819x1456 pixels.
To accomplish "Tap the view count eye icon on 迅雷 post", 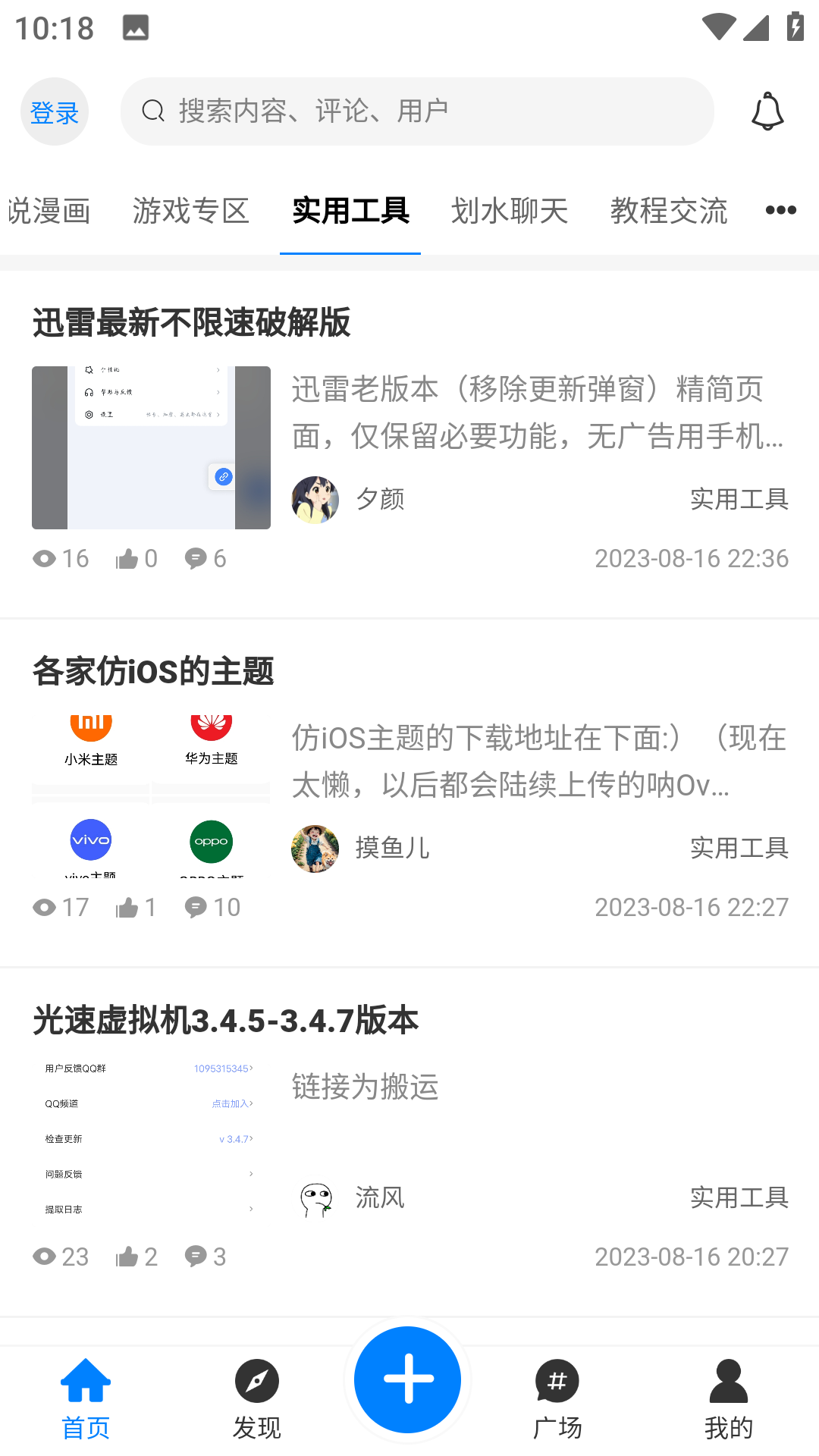I will (x=44, y=558).
